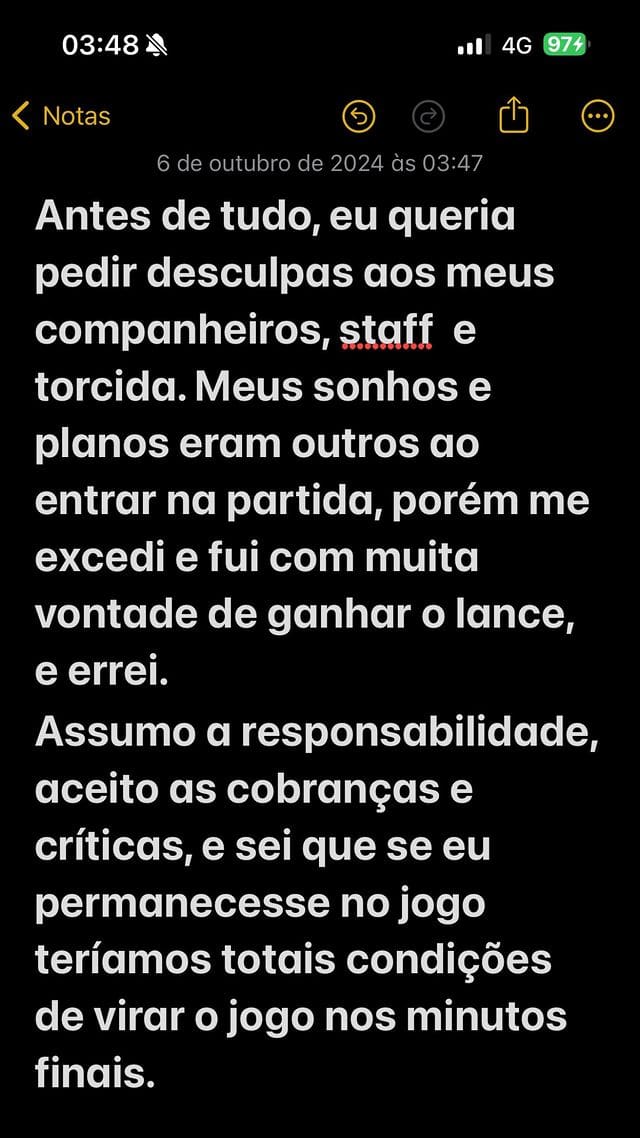Share this note

point(513,116)
